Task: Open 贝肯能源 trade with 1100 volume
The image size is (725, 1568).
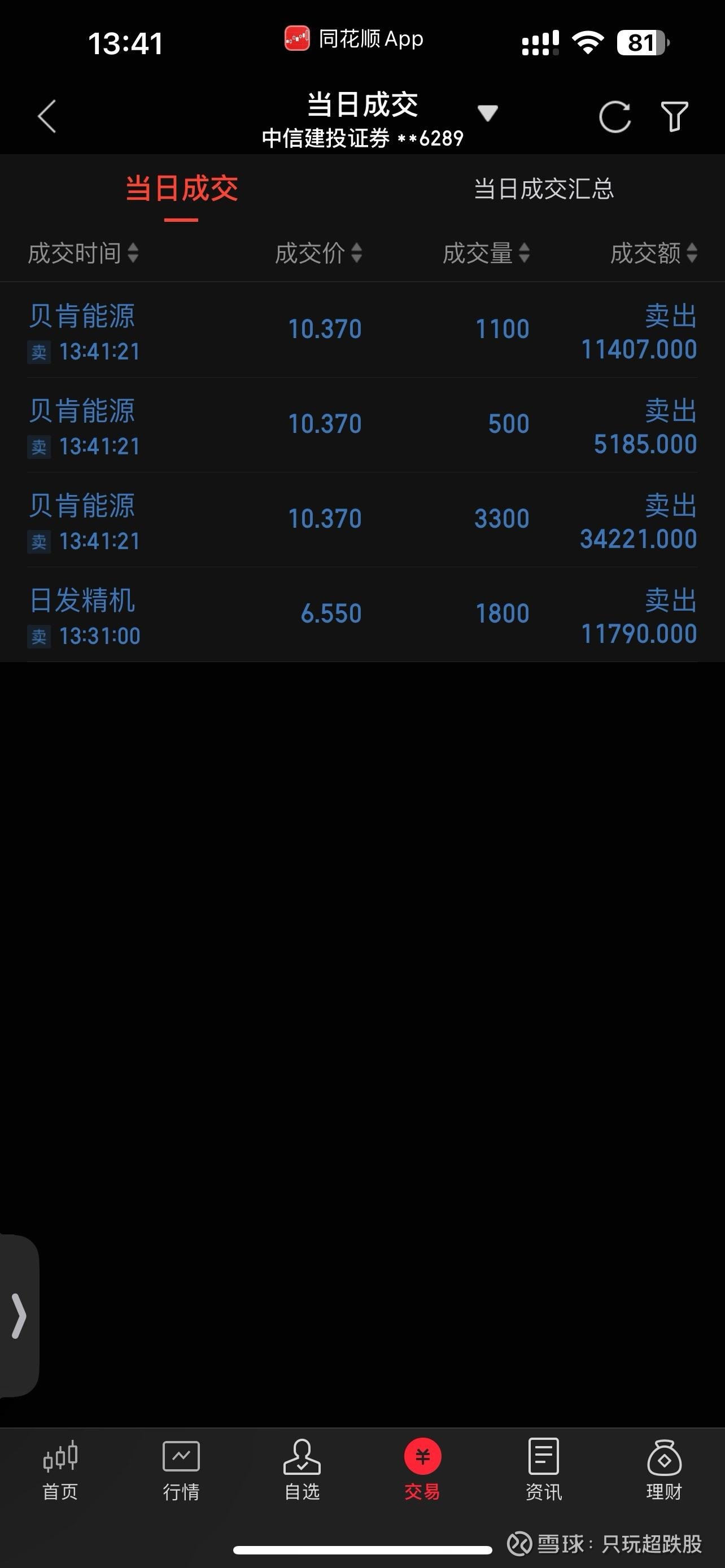Action: tap(362, 330)
